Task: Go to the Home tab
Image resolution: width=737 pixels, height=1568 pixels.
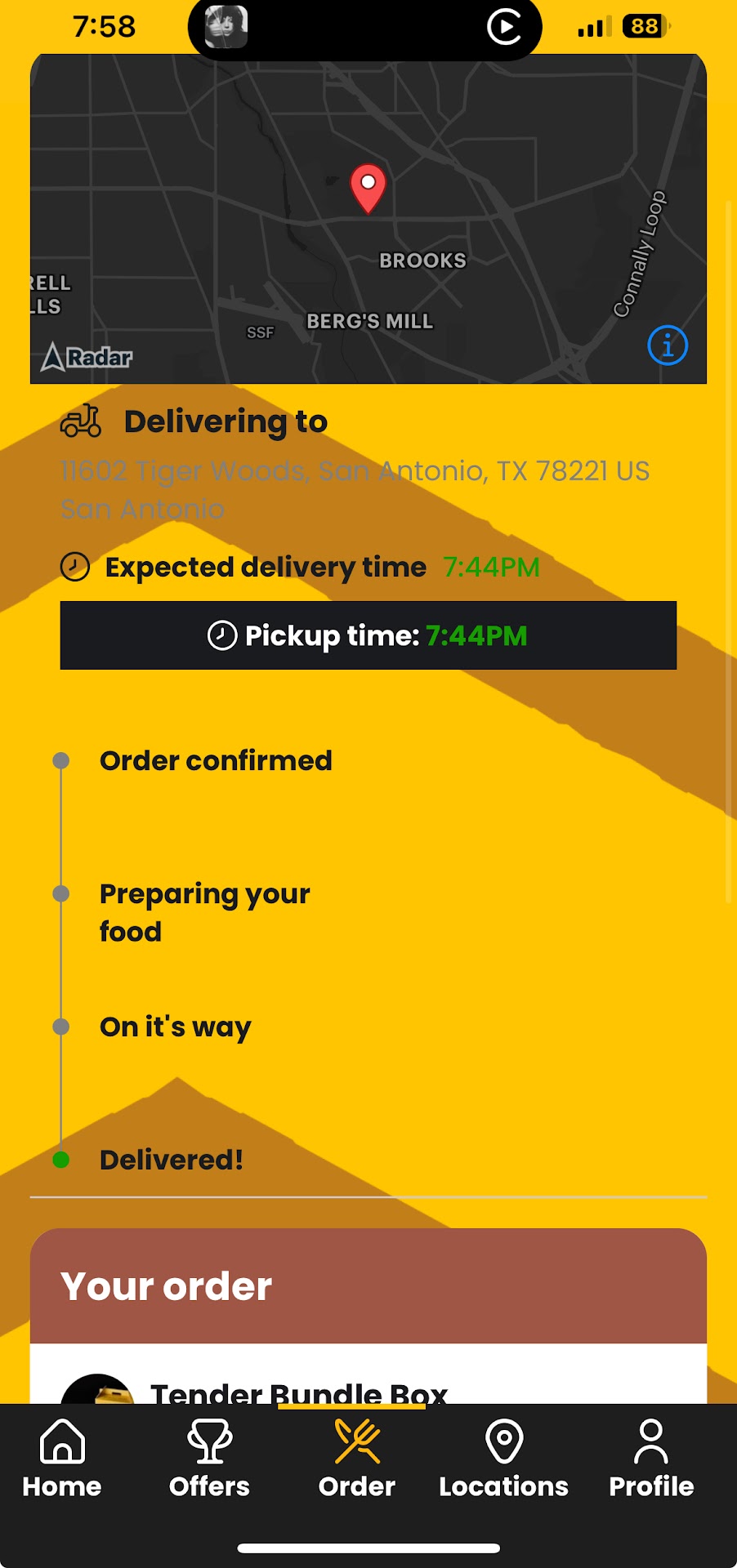Action: click(x=62, y=1459)
